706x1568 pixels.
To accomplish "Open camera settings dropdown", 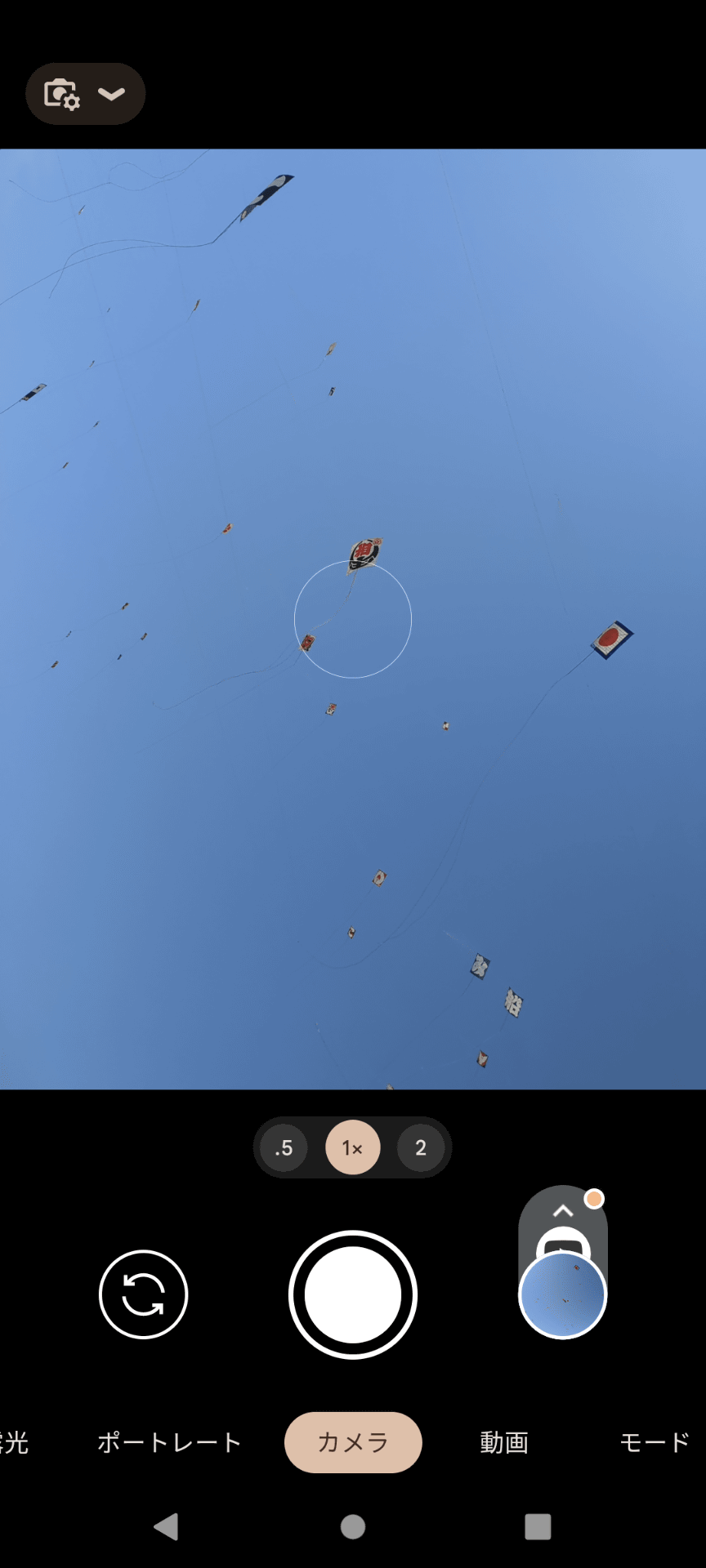I will (x=85, y=94).
